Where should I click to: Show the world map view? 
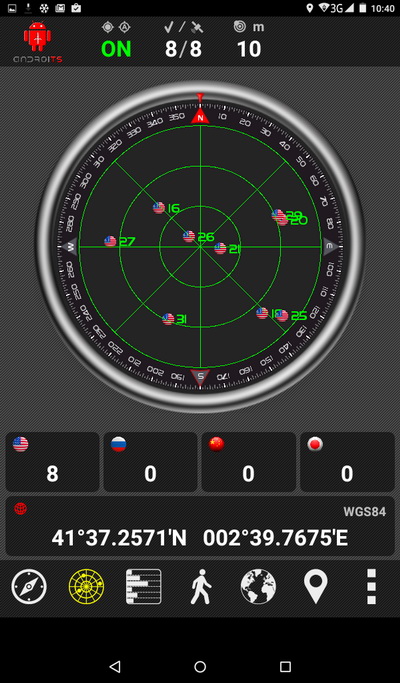click(x=258, y=586)
